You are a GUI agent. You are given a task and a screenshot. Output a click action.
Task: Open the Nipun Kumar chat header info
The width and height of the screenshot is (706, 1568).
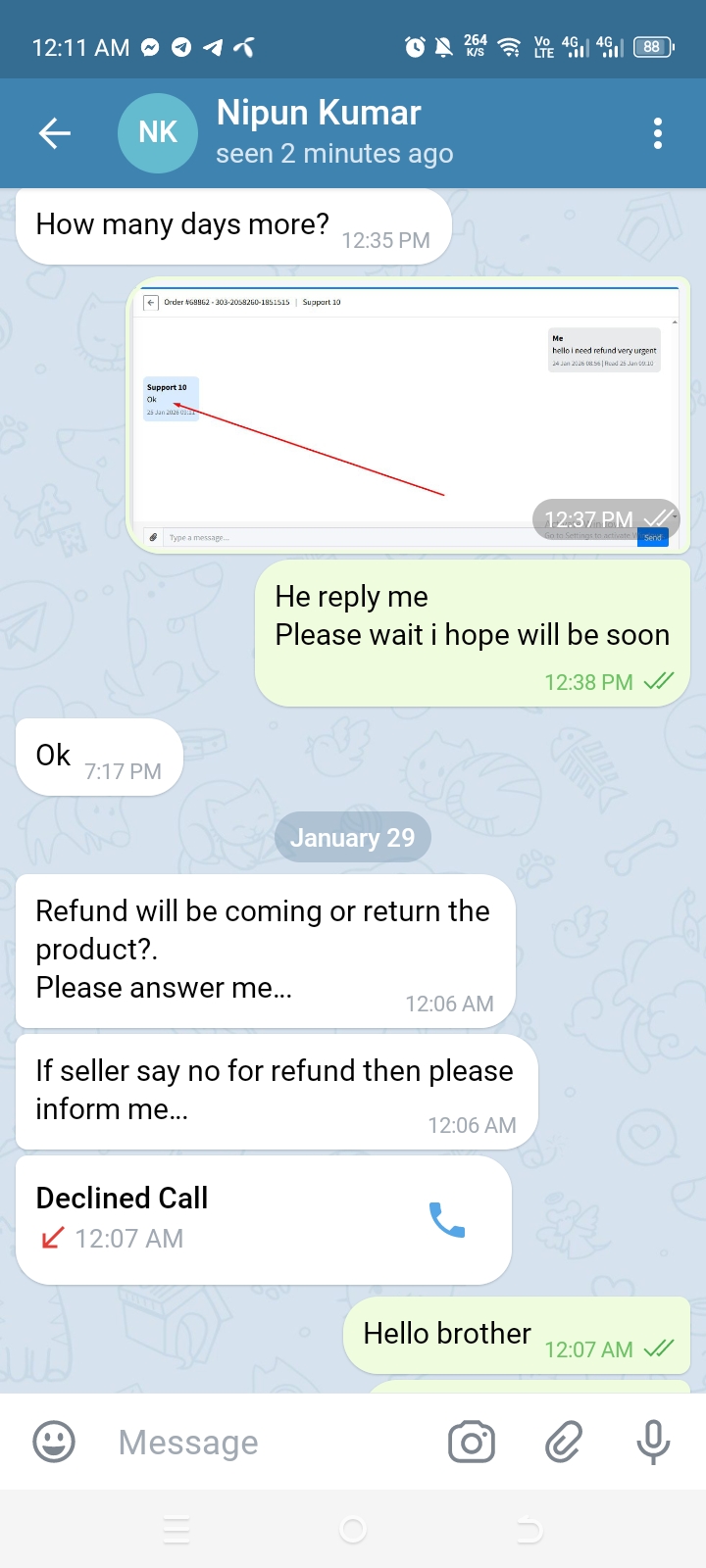point(333,133)
